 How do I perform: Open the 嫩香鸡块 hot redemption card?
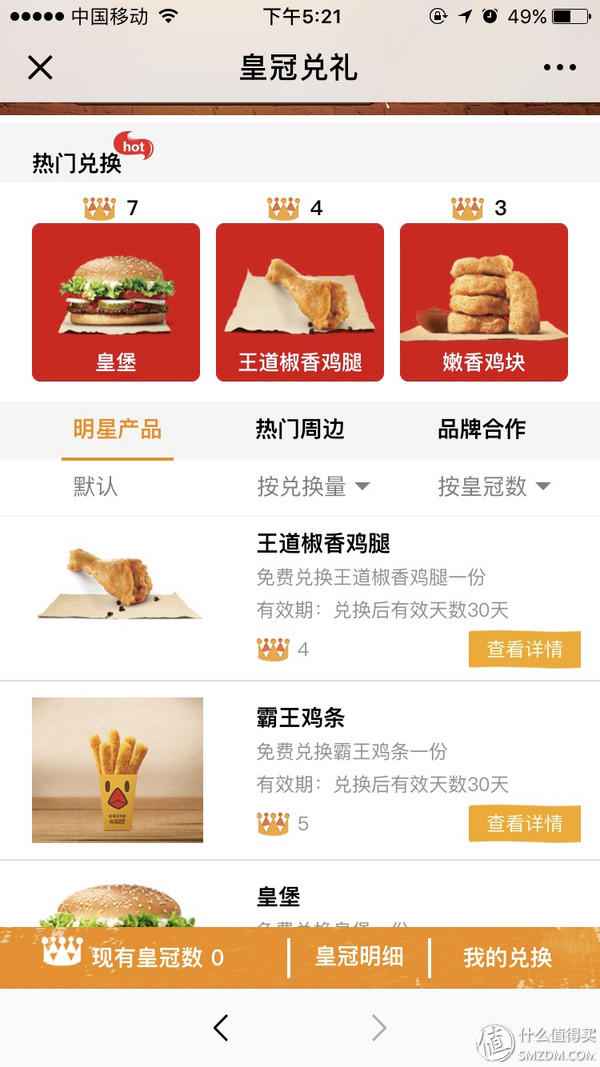coord(484,302)
